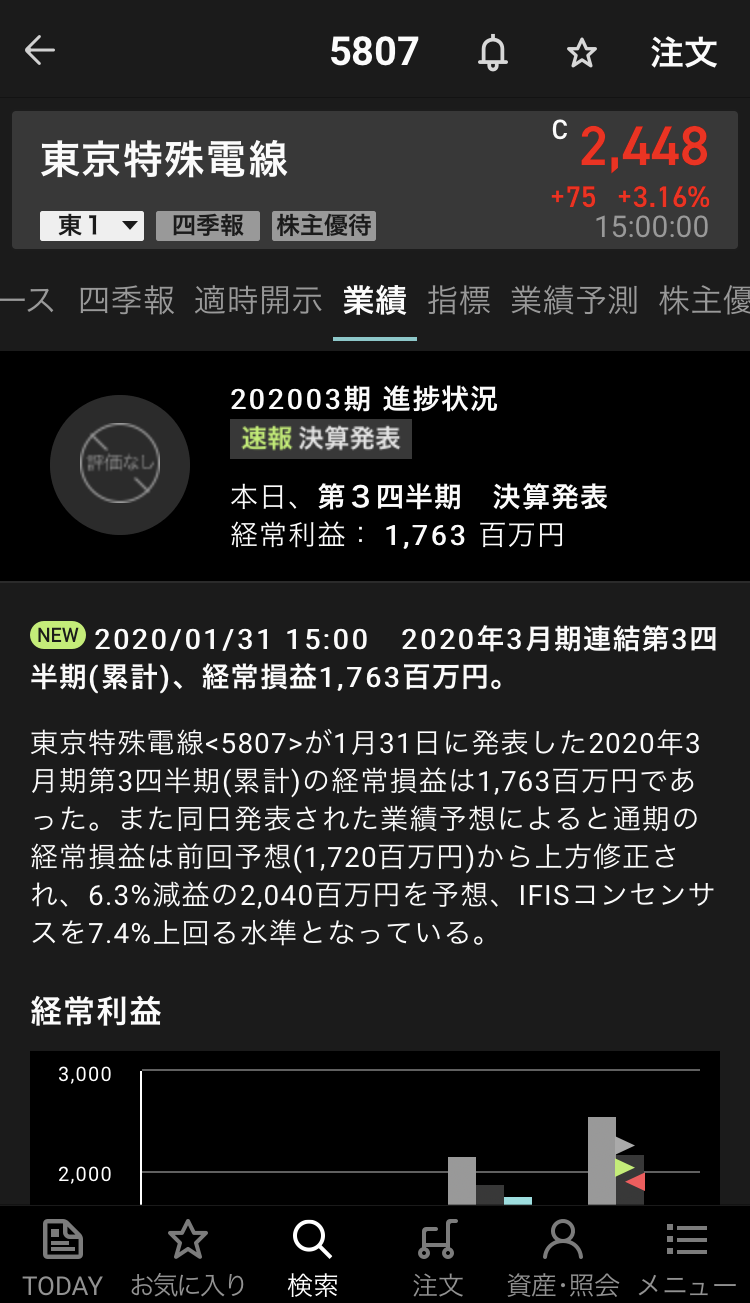Viewport: 750px width, 1303px height.
Task: Open the price alert bell
Action: click(492, 52)
